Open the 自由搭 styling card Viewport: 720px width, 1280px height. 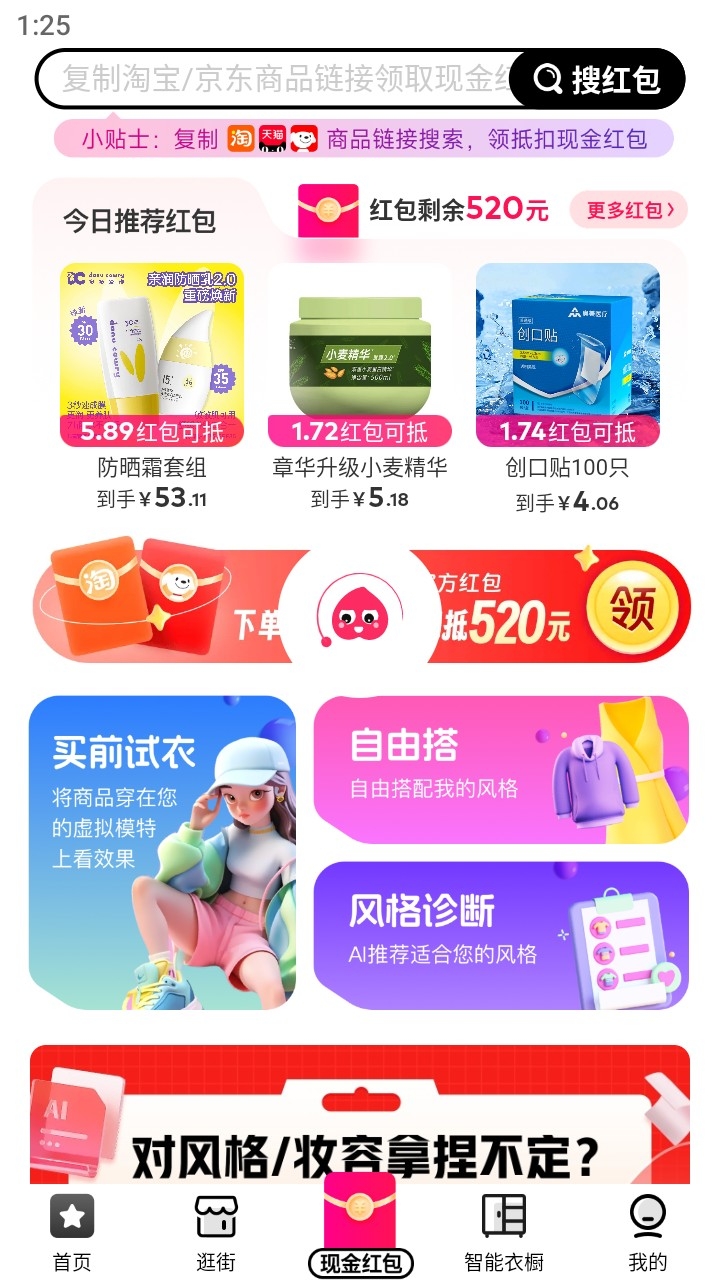click(501, 770)
